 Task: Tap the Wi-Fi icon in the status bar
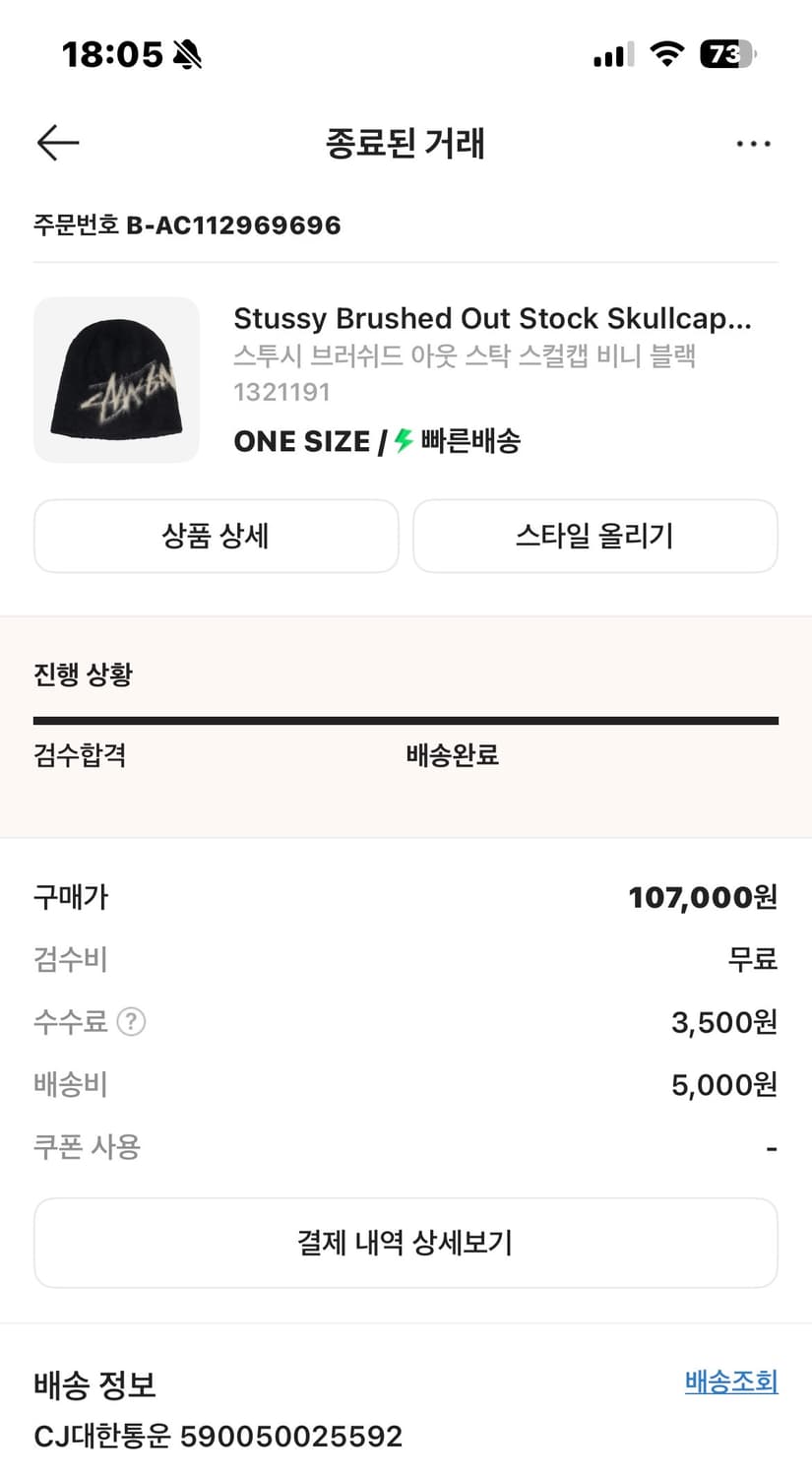click(665, 54)
